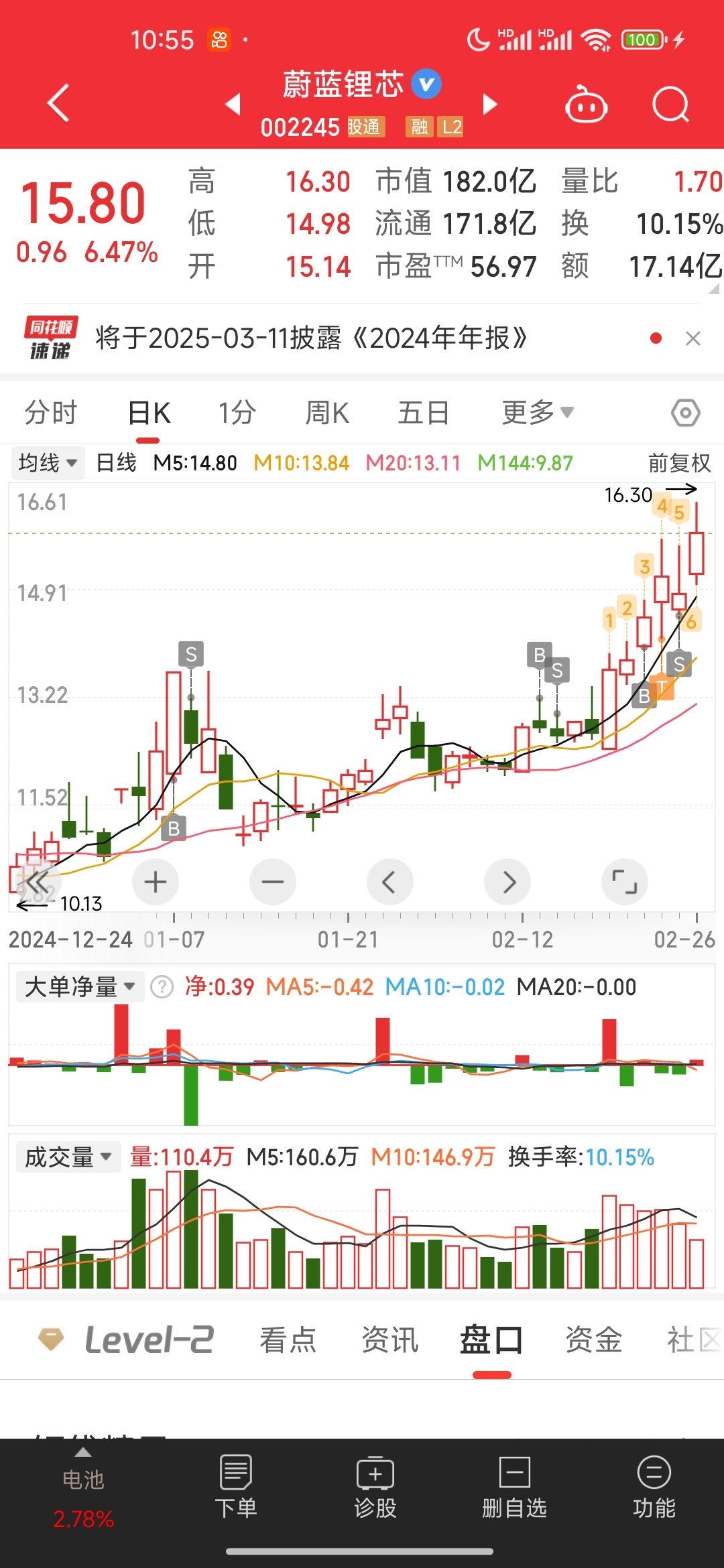This screenshot has width=724, height=1568.
Task: Open the 大单净量 indicator dropdown
Action: [x=80, y=987]
